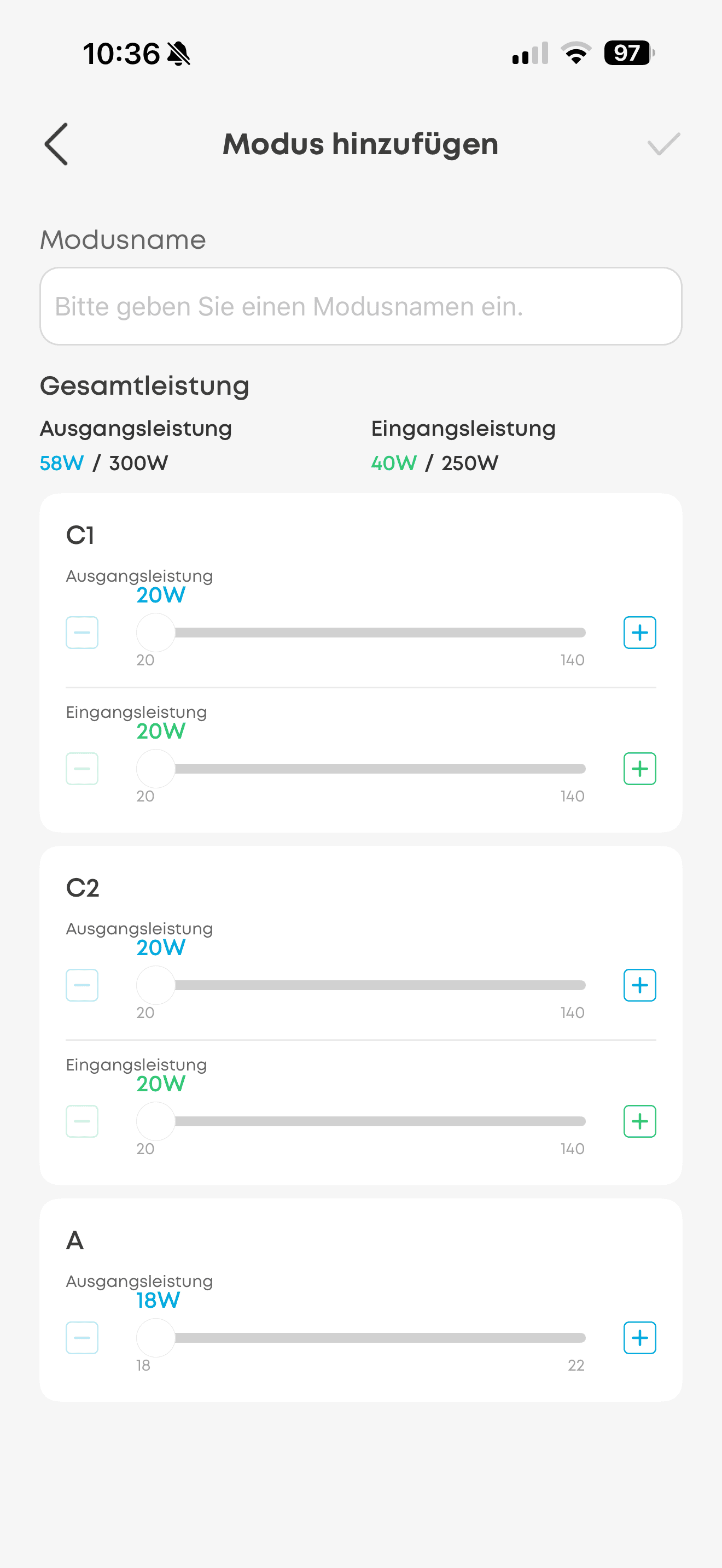Tap the Modusname input field
Viewport: 722px width, 1568px height.
pyautogui.click(x=360, y=306)
